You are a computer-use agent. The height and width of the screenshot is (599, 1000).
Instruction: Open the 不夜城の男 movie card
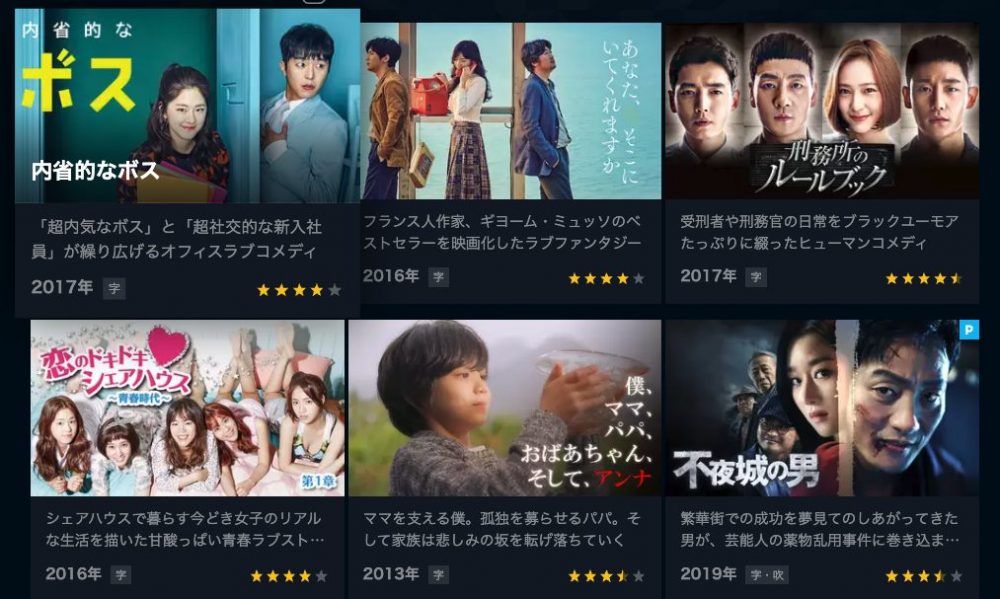click(821, 408)
